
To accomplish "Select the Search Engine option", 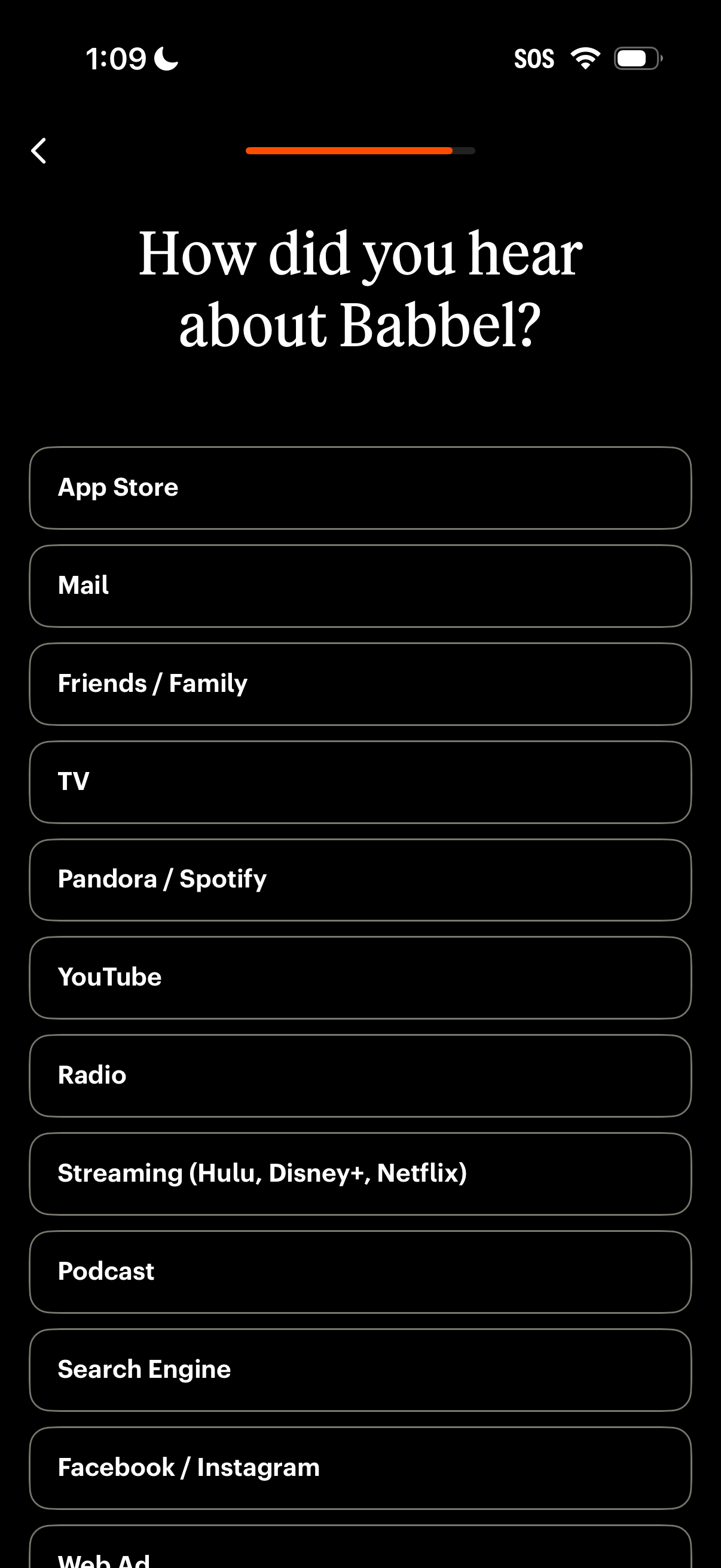I will click(x=360, y=1369).
